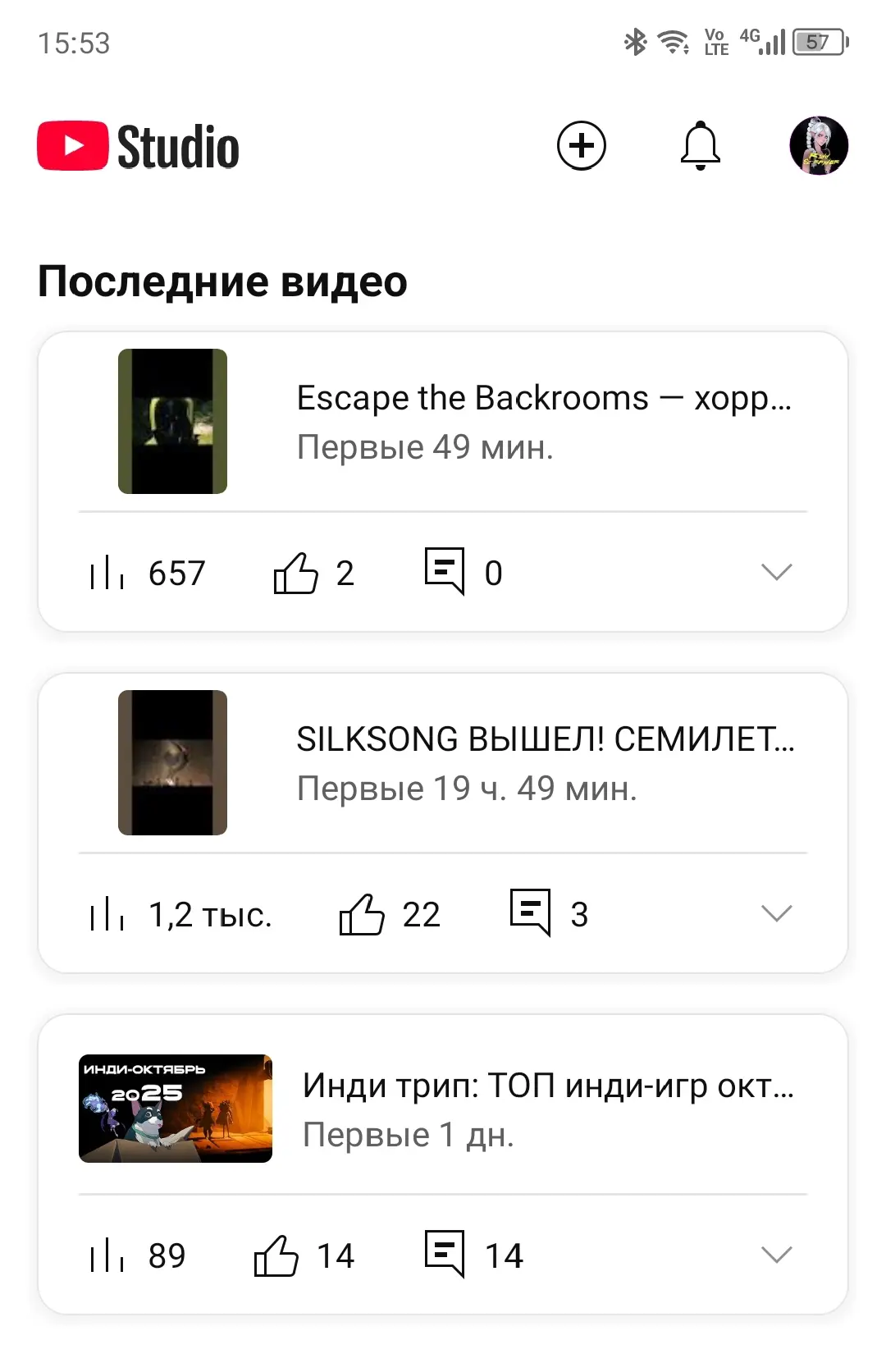Viewport: 886px width, 1372px height.
Task: Open the create new video plus icon
Action: (x=582, y=145)
